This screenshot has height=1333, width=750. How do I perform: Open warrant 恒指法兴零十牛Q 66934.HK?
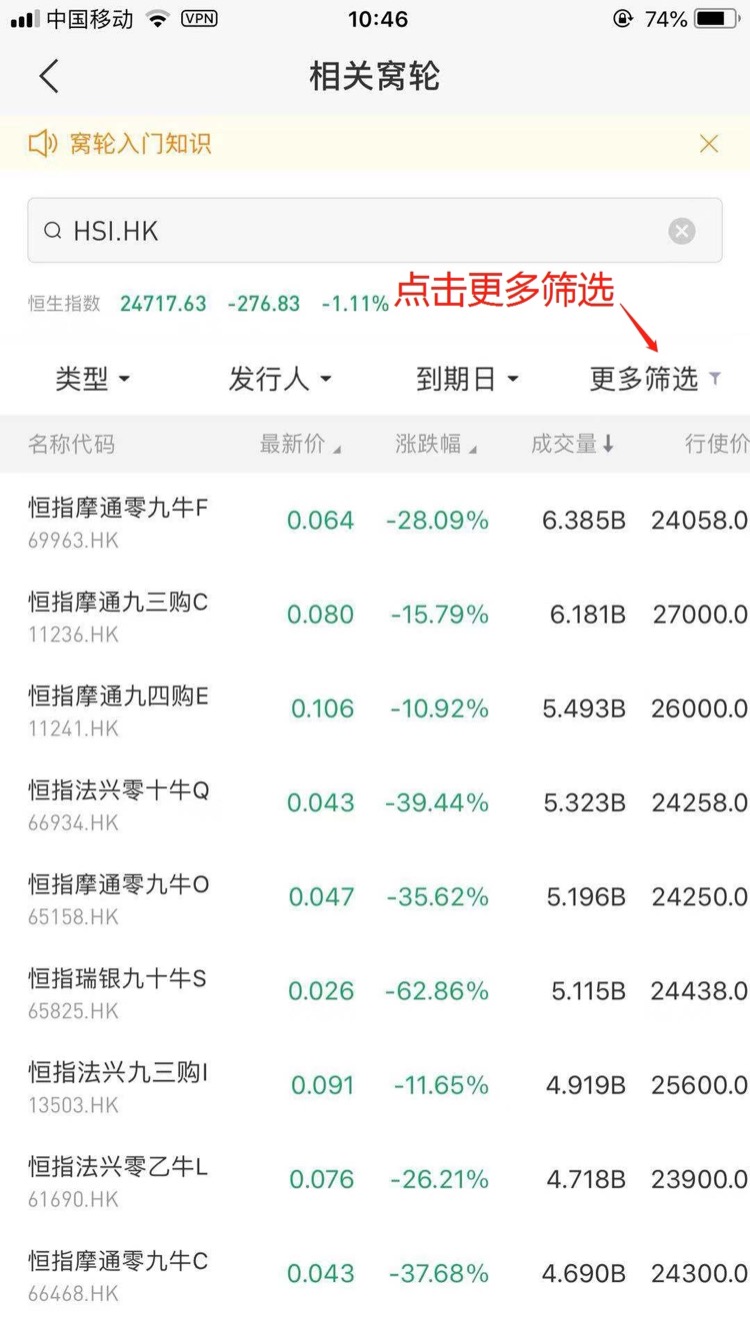pos(375,803)
